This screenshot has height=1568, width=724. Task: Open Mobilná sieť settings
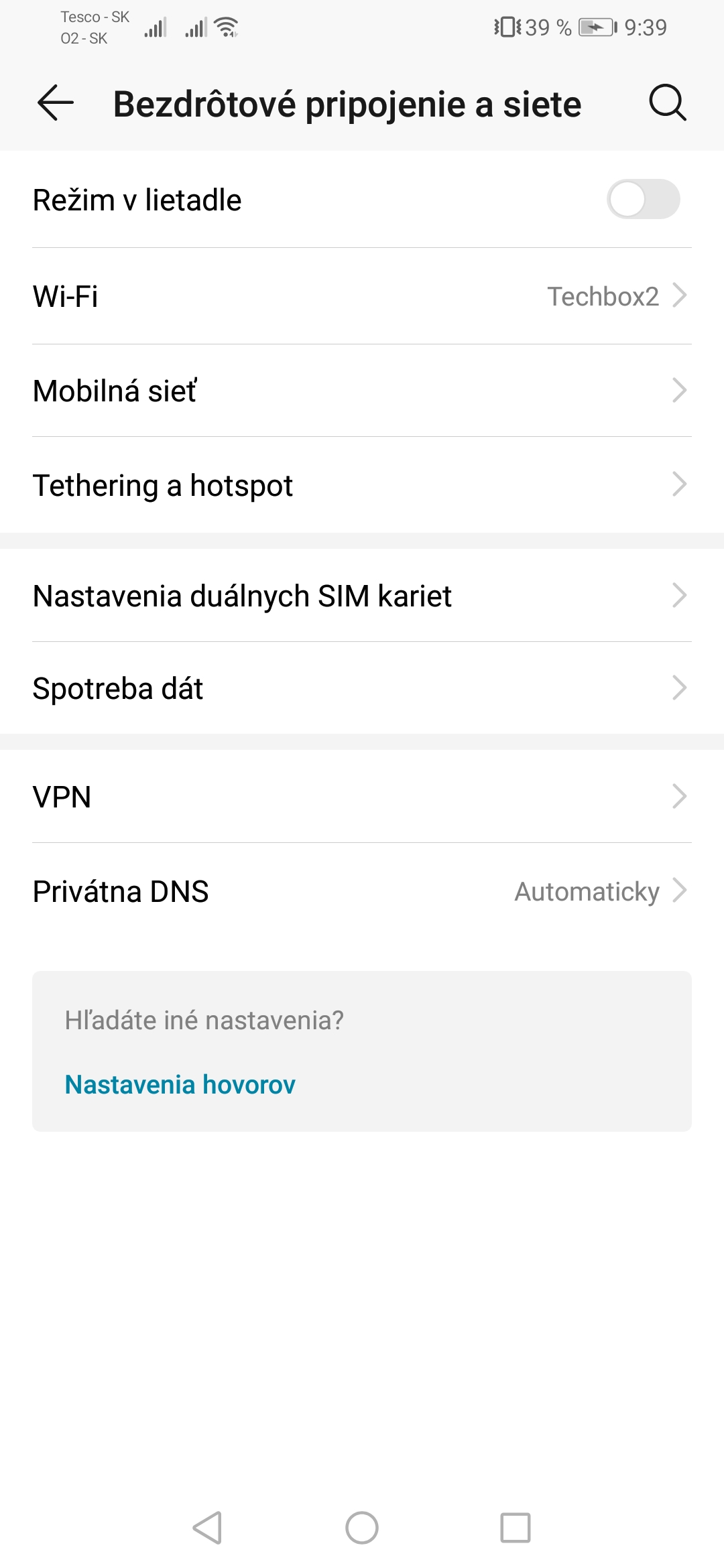(362, 391)
